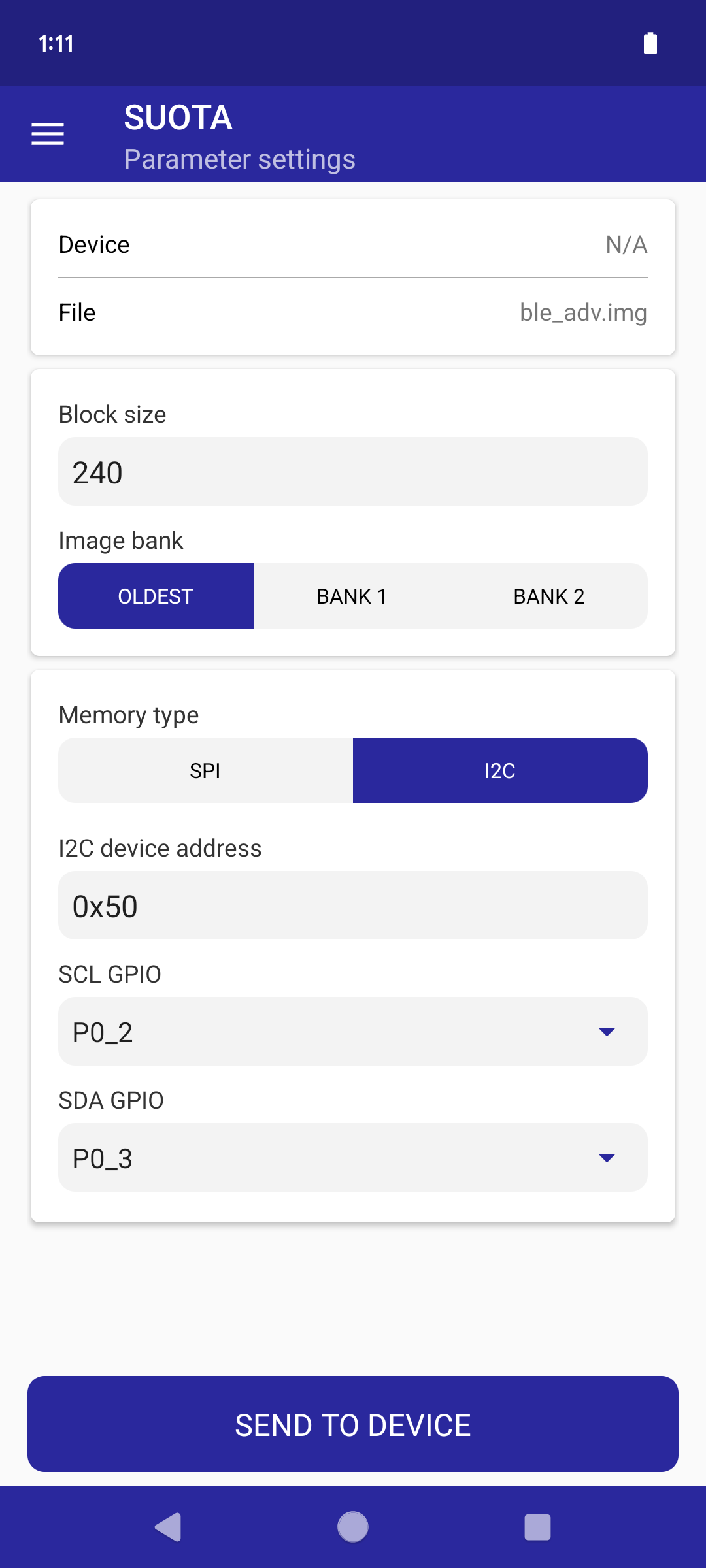The height and width of the screenshot is (1568, 706).
Task: Switch image bank to BANK 2
Action: pyautogui.click(x=549, y=596)
